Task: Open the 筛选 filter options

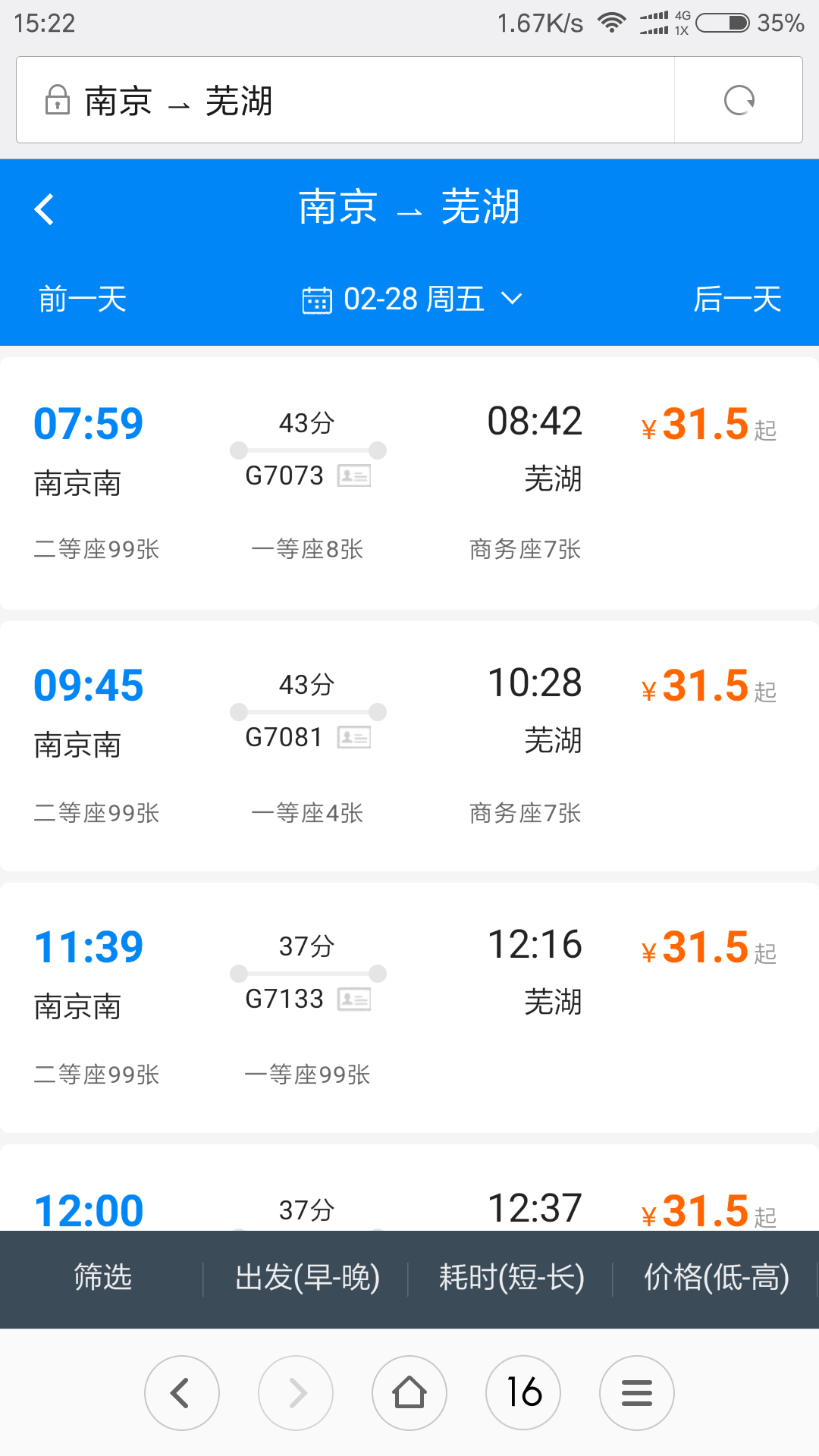Action: click(x=102, y=1278)
